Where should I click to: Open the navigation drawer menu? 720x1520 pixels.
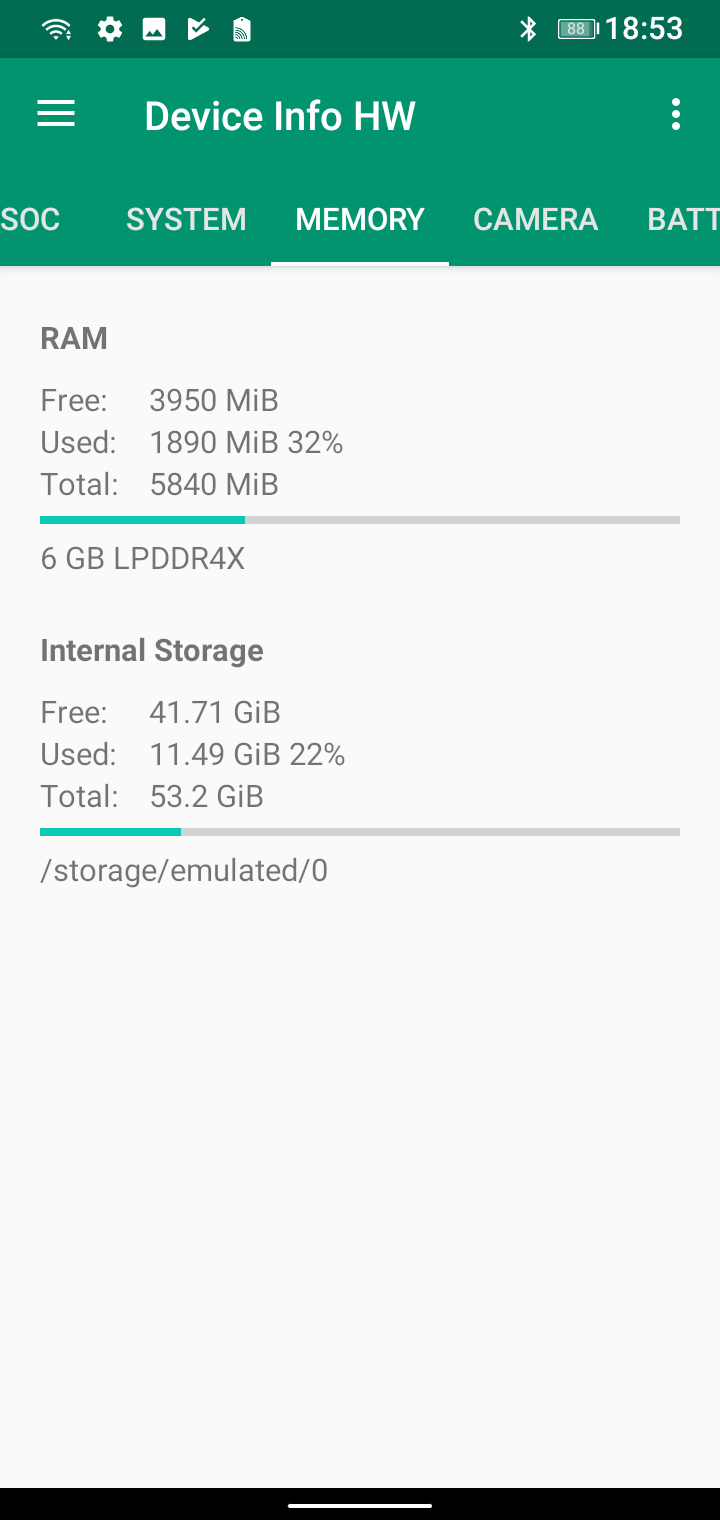click(x=56, y=115)
